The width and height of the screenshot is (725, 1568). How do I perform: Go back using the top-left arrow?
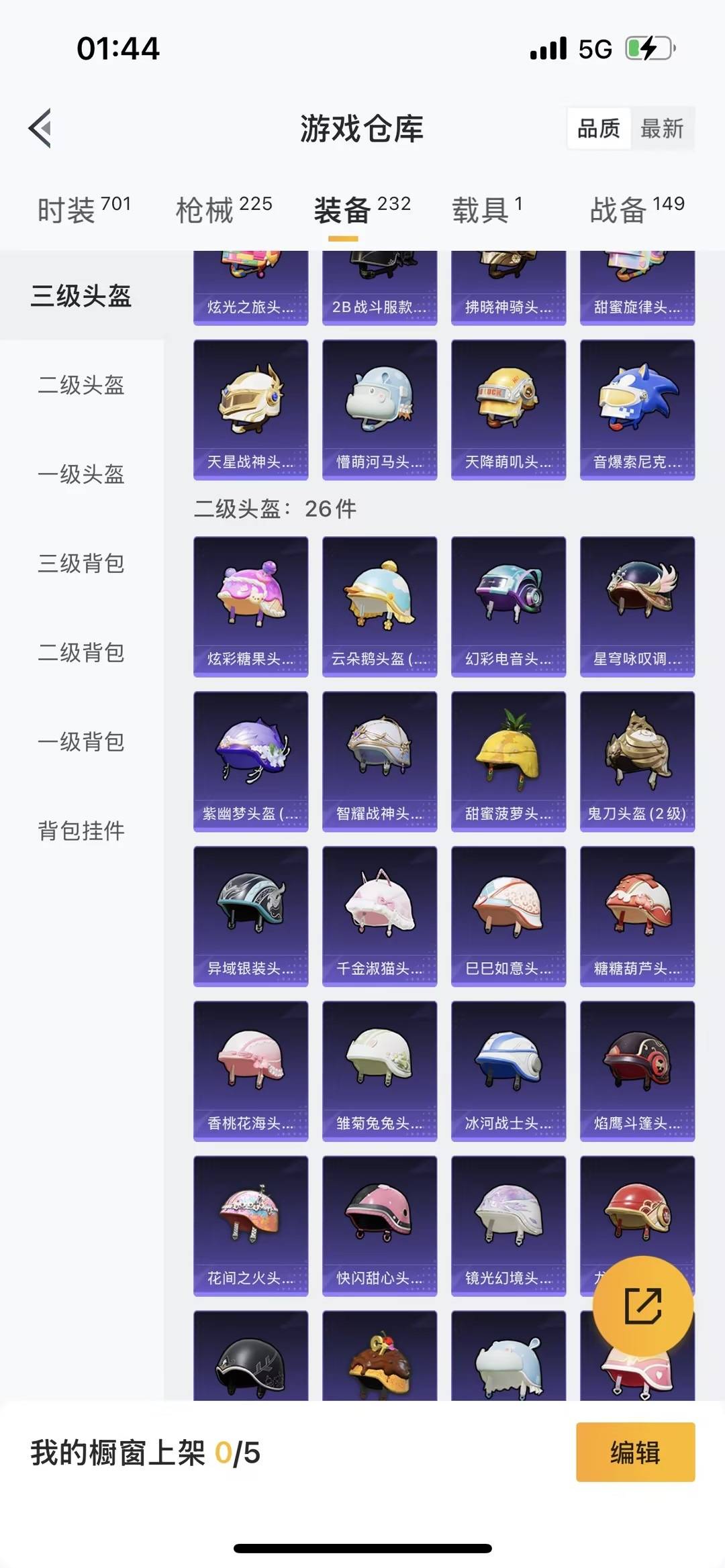point(40,127)
